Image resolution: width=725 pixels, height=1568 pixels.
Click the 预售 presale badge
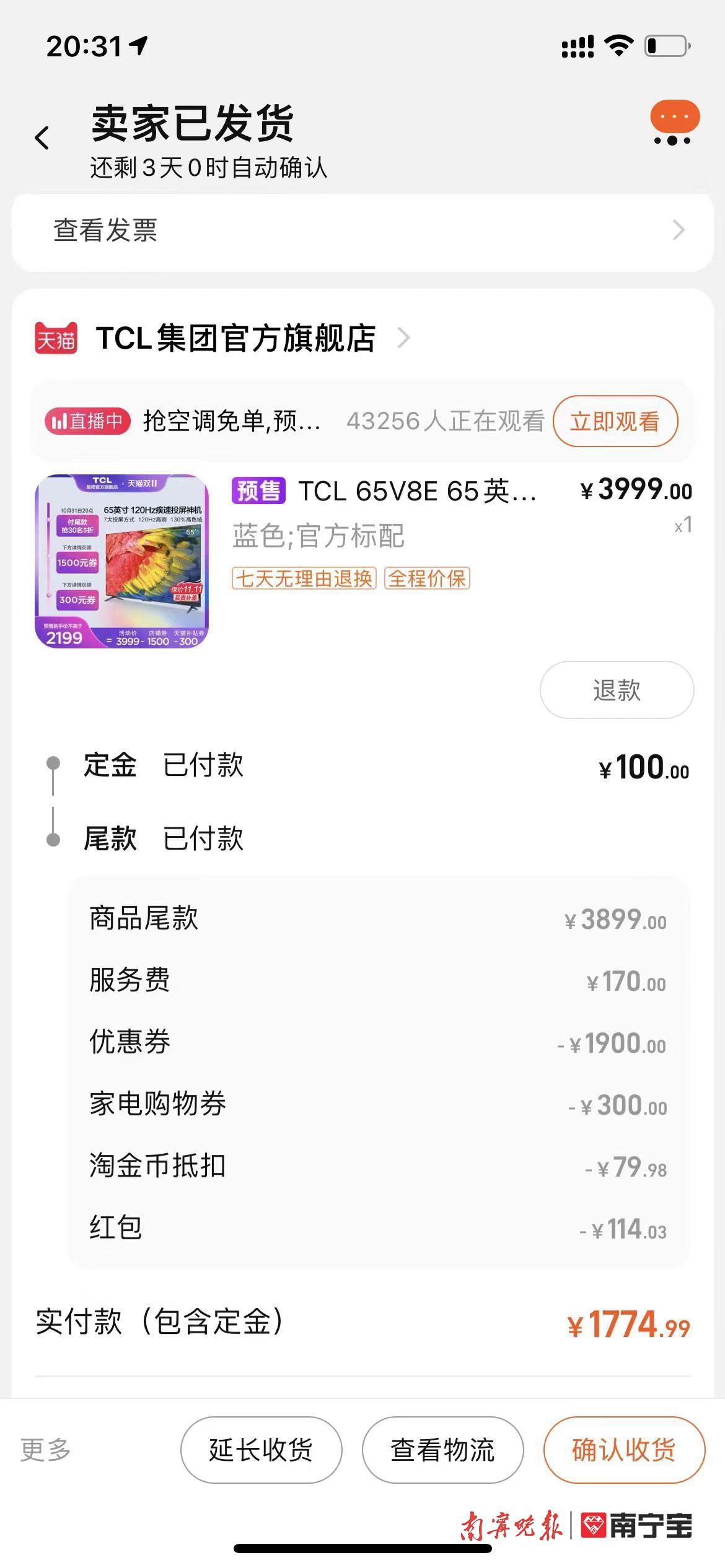pyautogui.click(x=258, y=490)
